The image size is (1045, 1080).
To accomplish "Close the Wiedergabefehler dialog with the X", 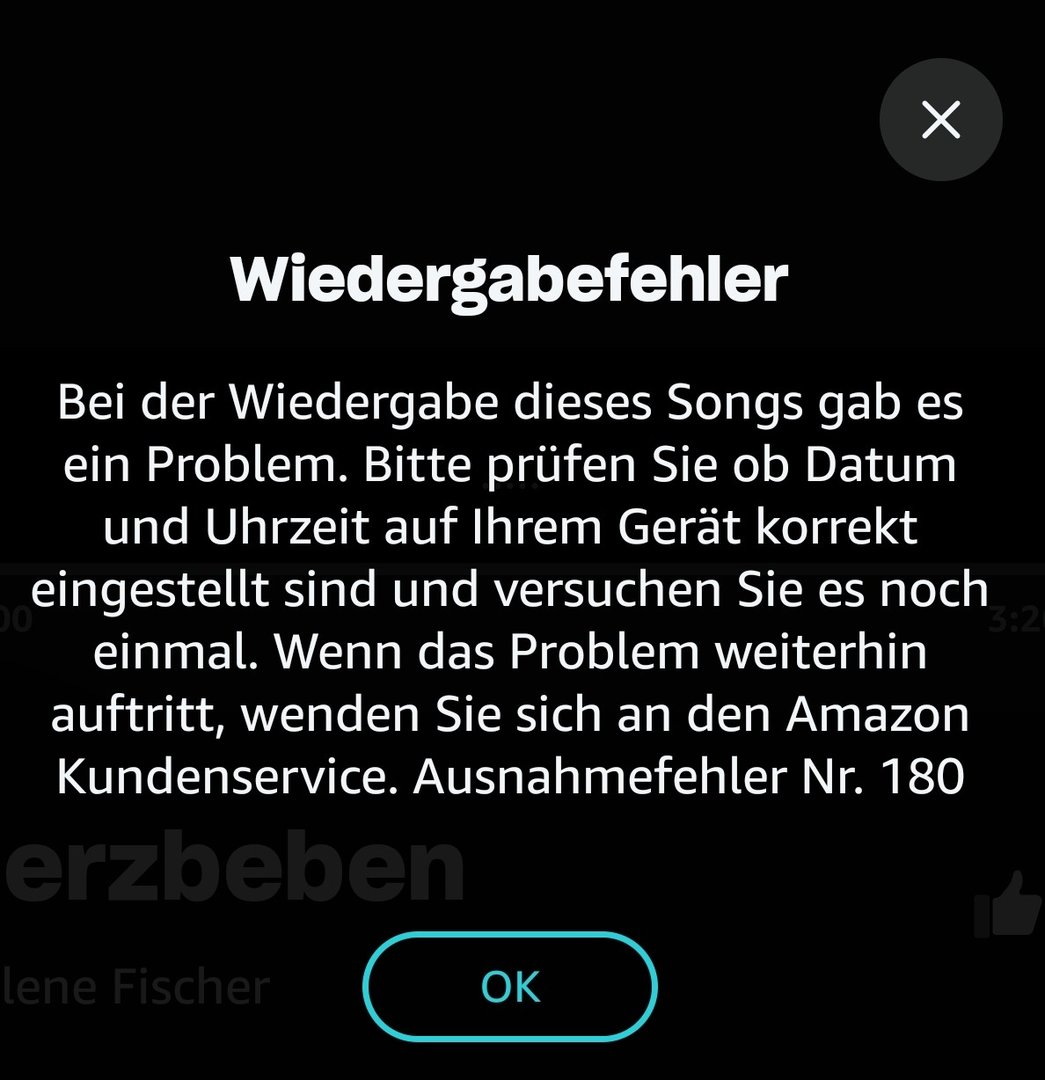I will 940,120.
